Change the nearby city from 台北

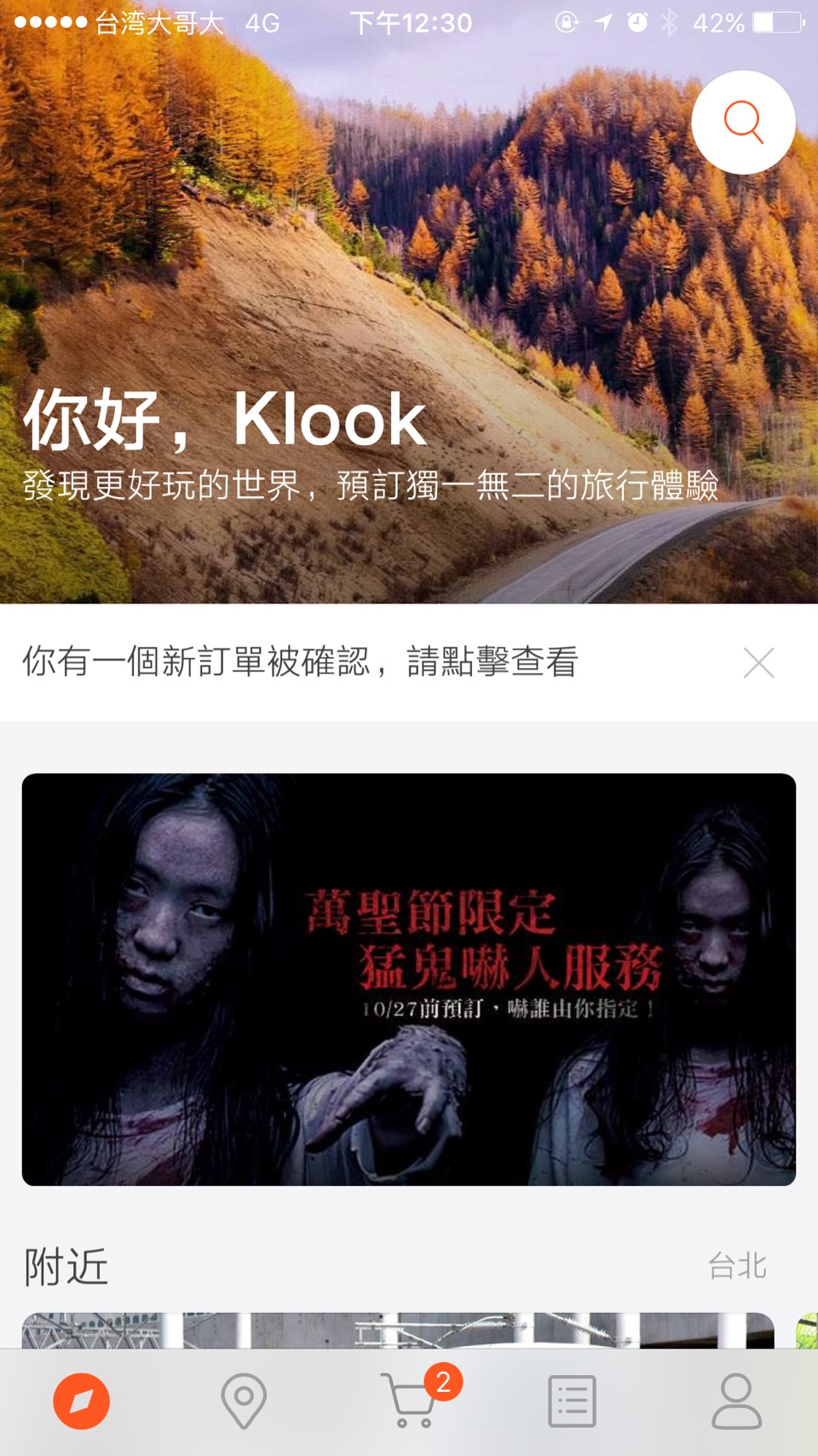tap(737, 1266)
